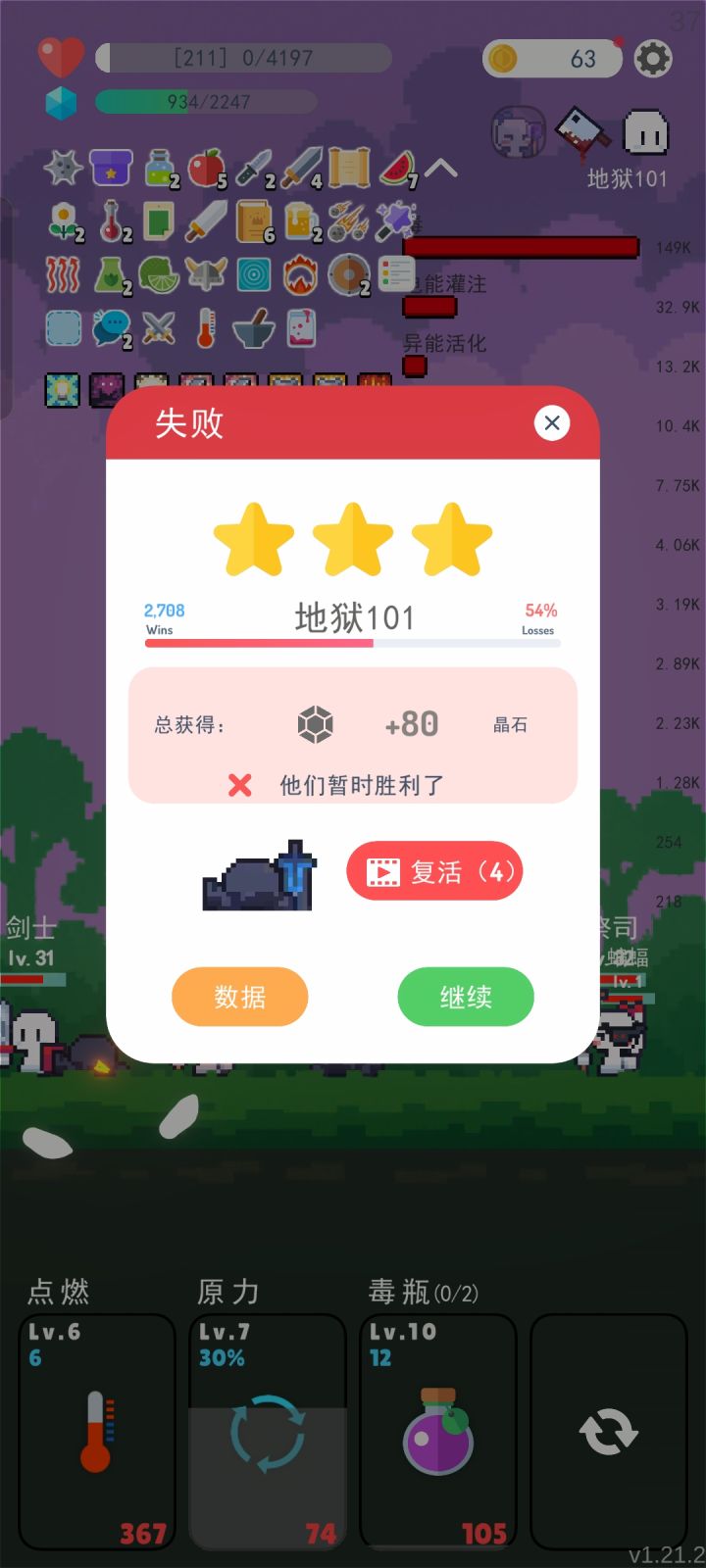Select the lime item in the inventory
Image resolution: width=706 pixels, height=1568 pixels.
click(159, 275)
